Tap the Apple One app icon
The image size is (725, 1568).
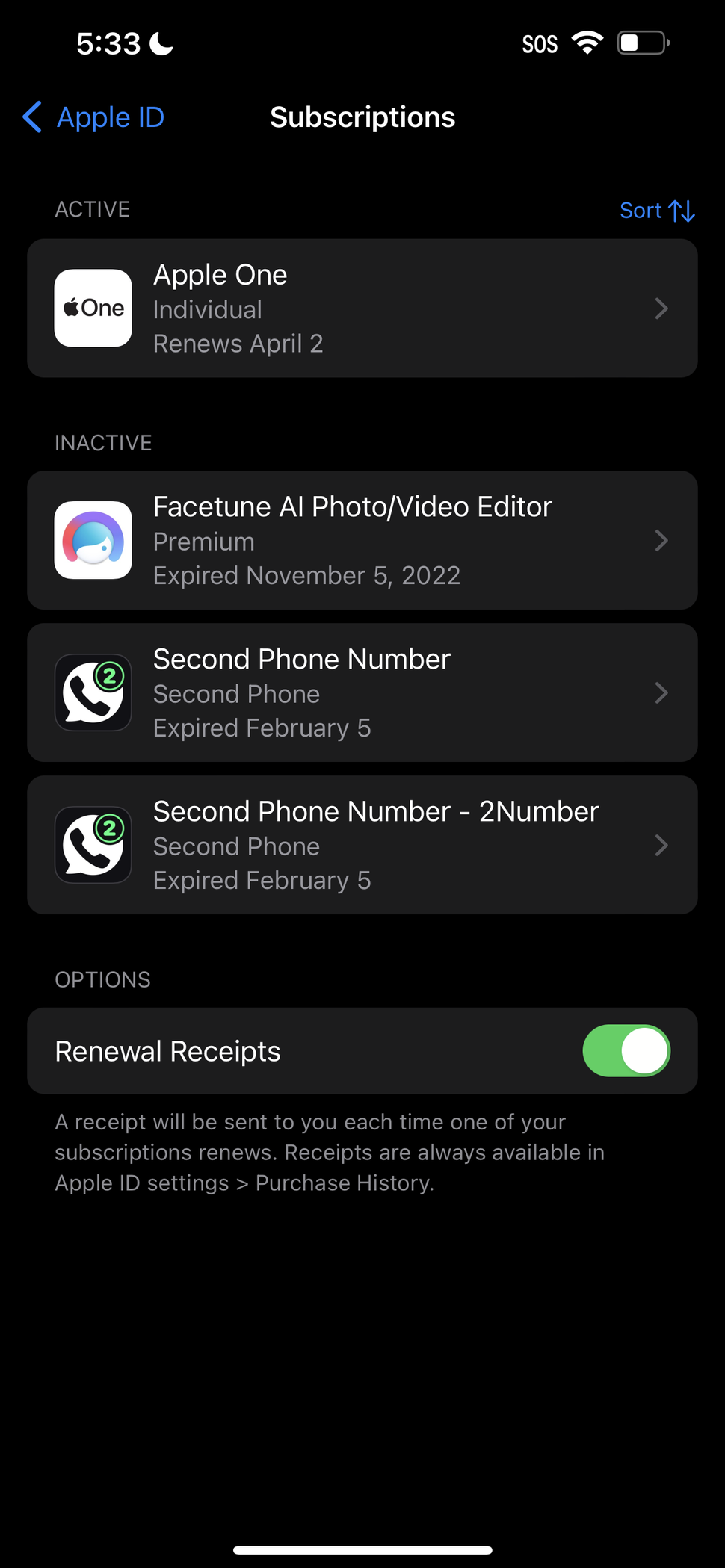(93, 308)
